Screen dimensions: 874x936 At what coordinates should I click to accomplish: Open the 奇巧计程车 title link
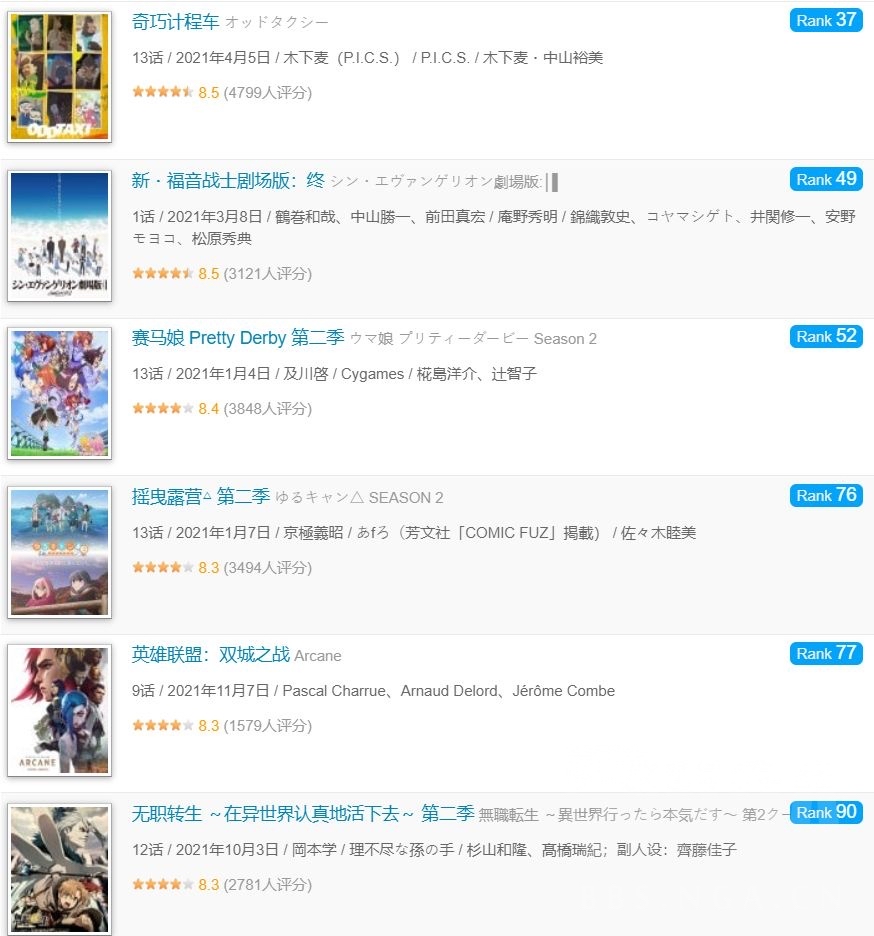(170, 21)
